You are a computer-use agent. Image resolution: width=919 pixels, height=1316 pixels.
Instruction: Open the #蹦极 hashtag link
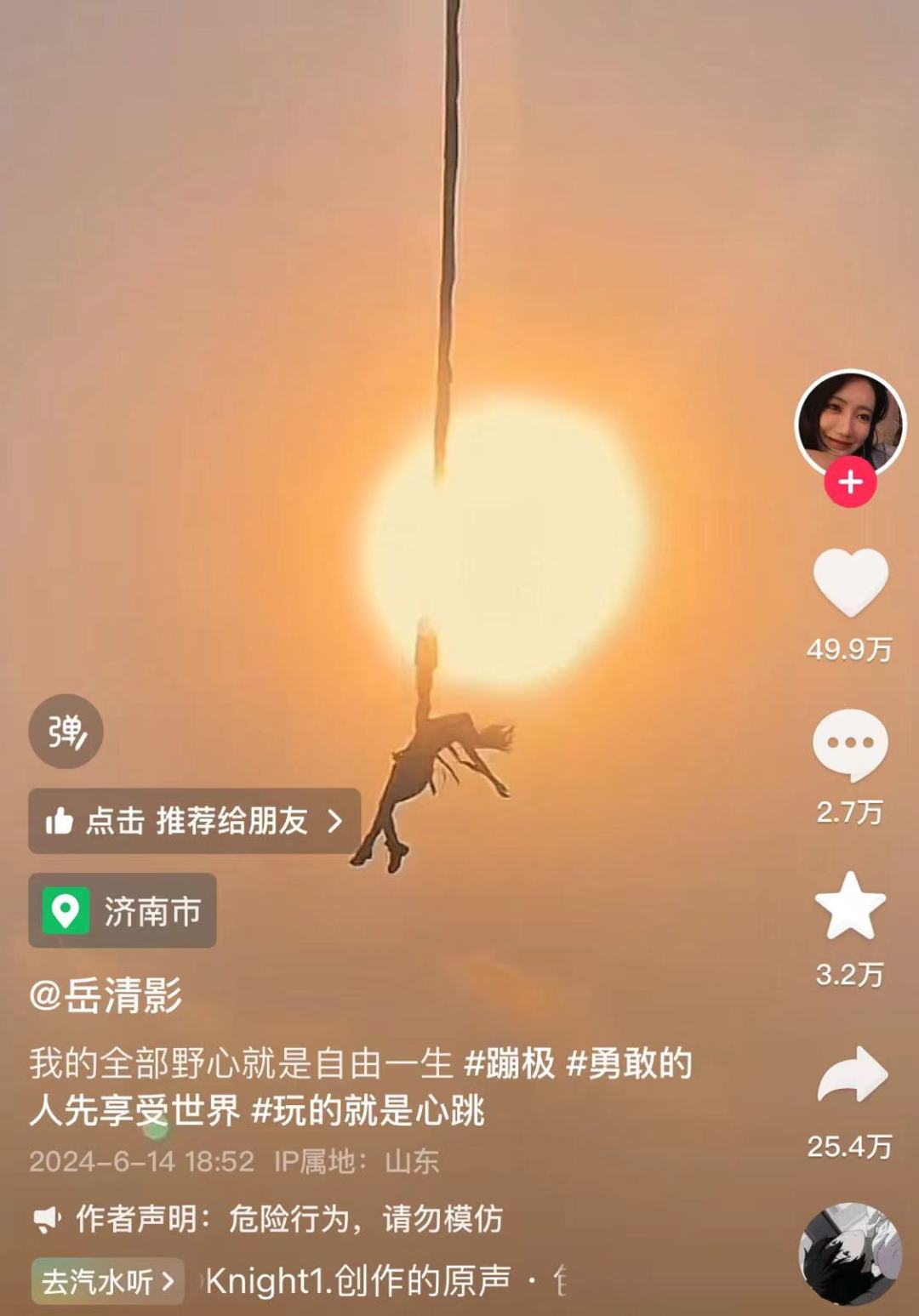tap(511, 1062)
